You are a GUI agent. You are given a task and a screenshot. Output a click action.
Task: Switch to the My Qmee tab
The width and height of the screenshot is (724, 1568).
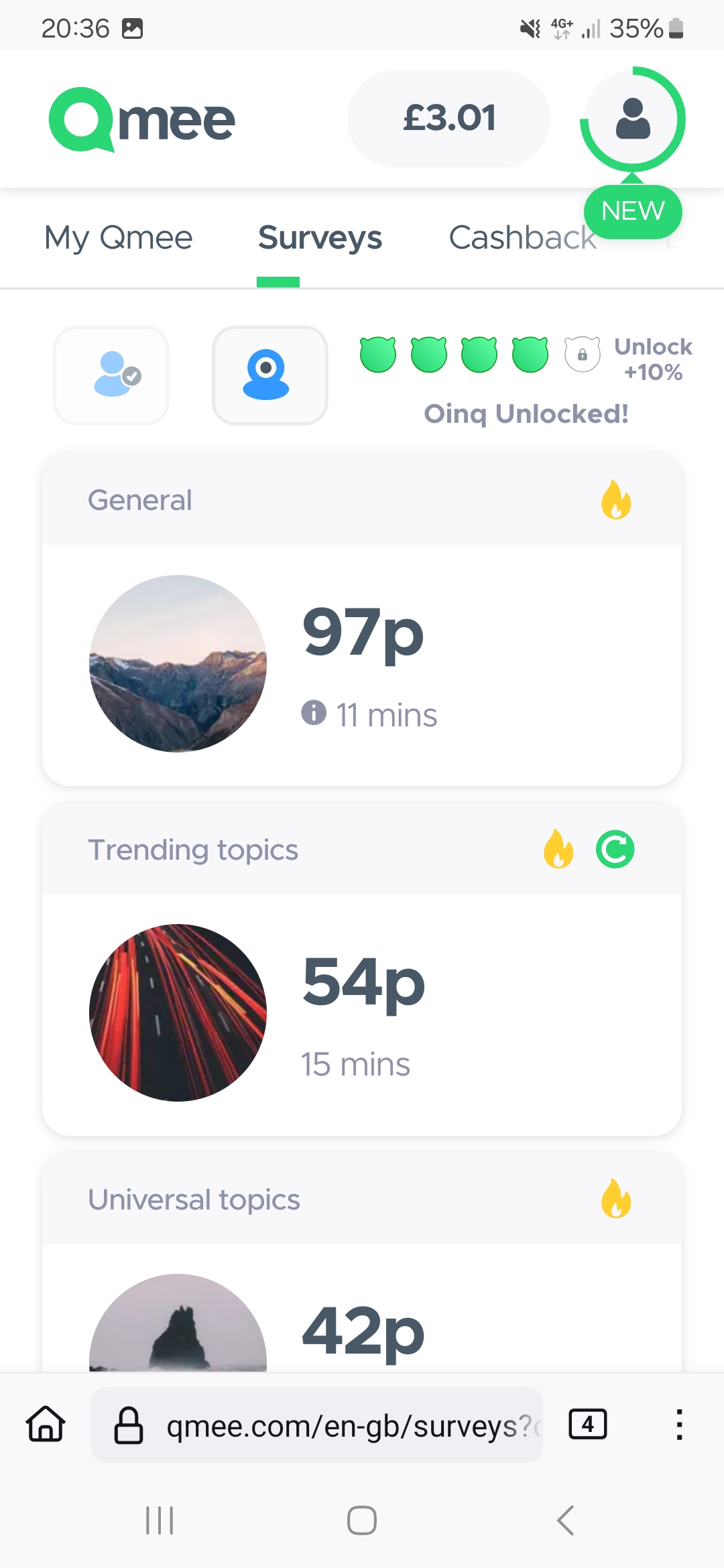point(119,238)
